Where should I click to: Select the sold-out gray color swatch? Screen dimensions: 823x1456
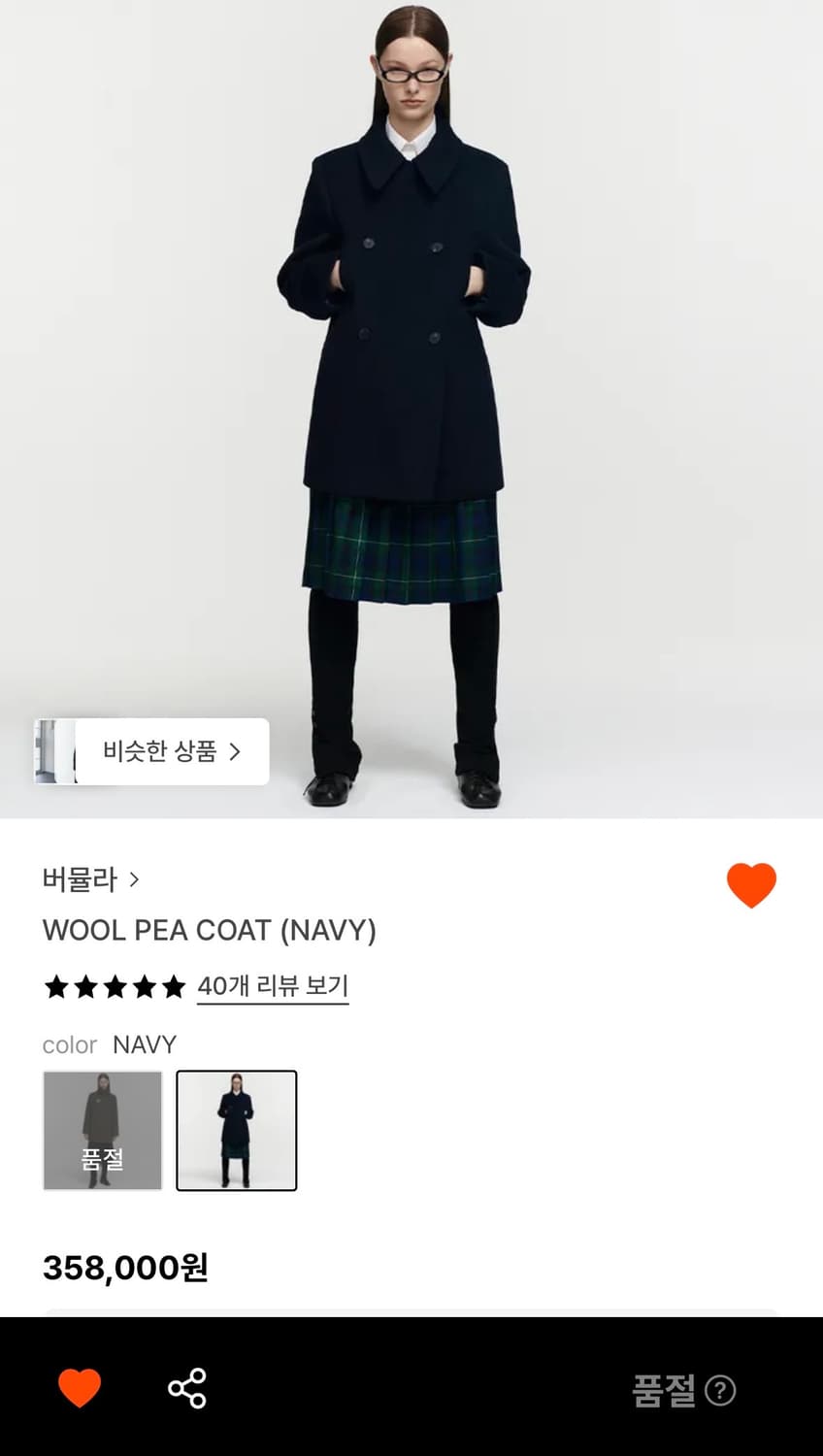pos(102,1131)
